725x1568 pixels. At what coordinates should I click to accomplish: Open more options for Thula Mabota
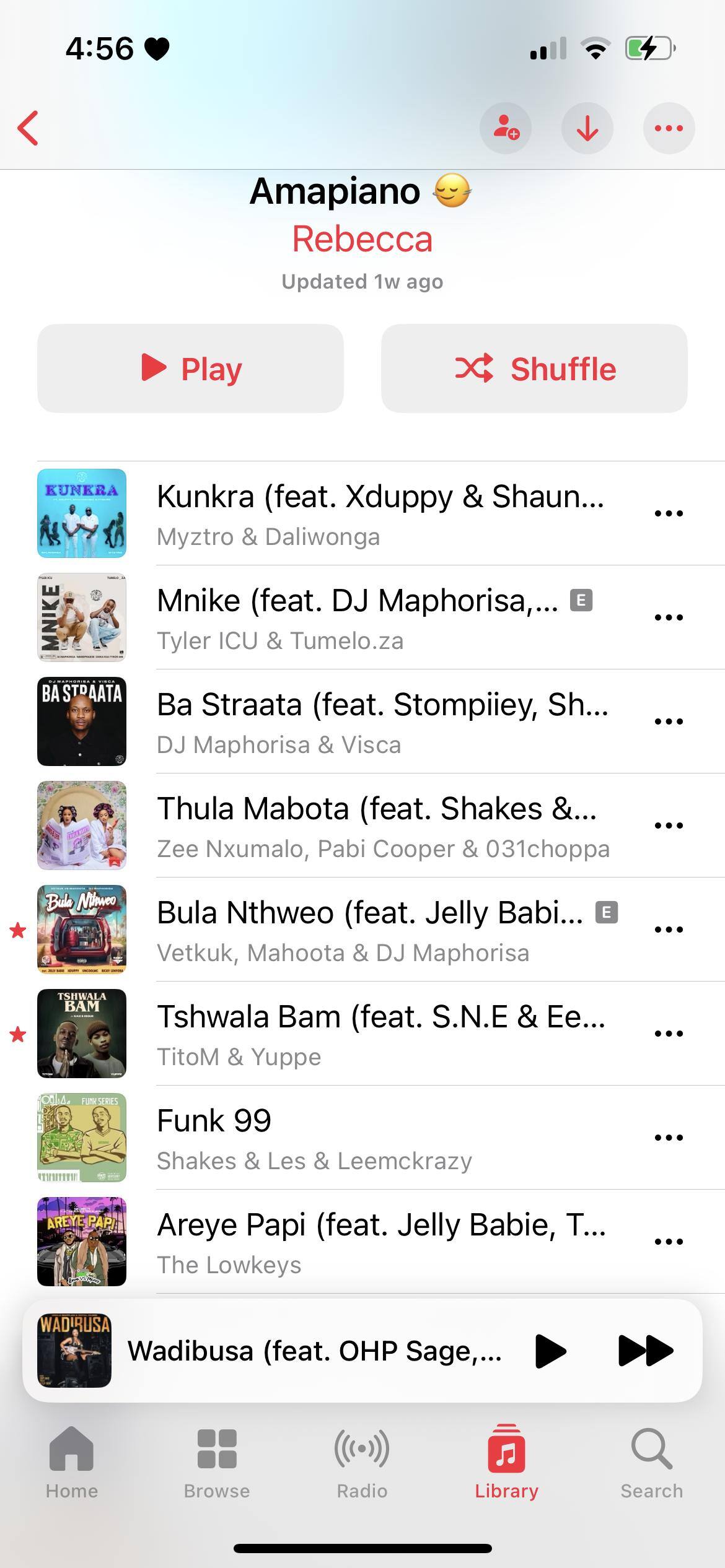point(669,825)
